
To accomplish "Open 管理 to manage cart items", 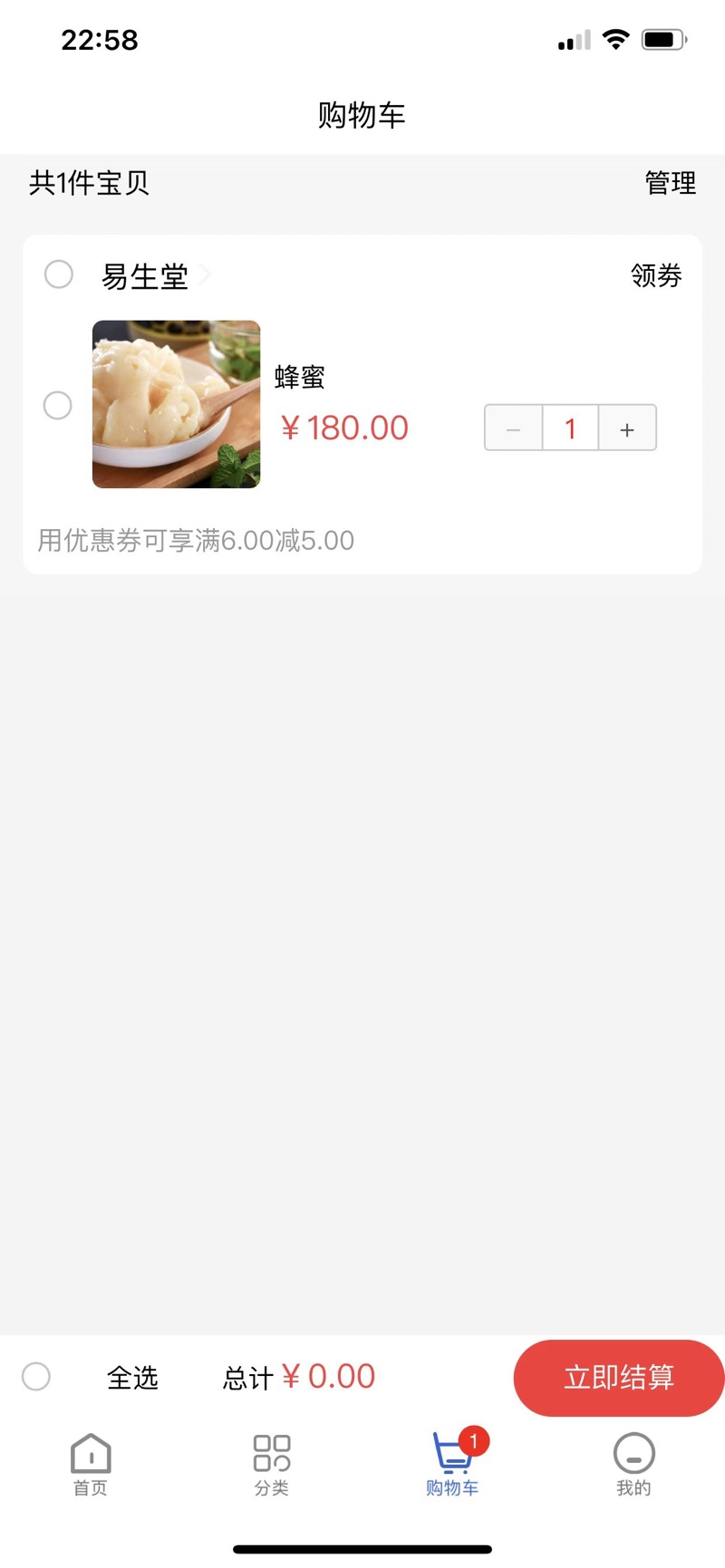I will pyautogui.click(x=670, y=184).
